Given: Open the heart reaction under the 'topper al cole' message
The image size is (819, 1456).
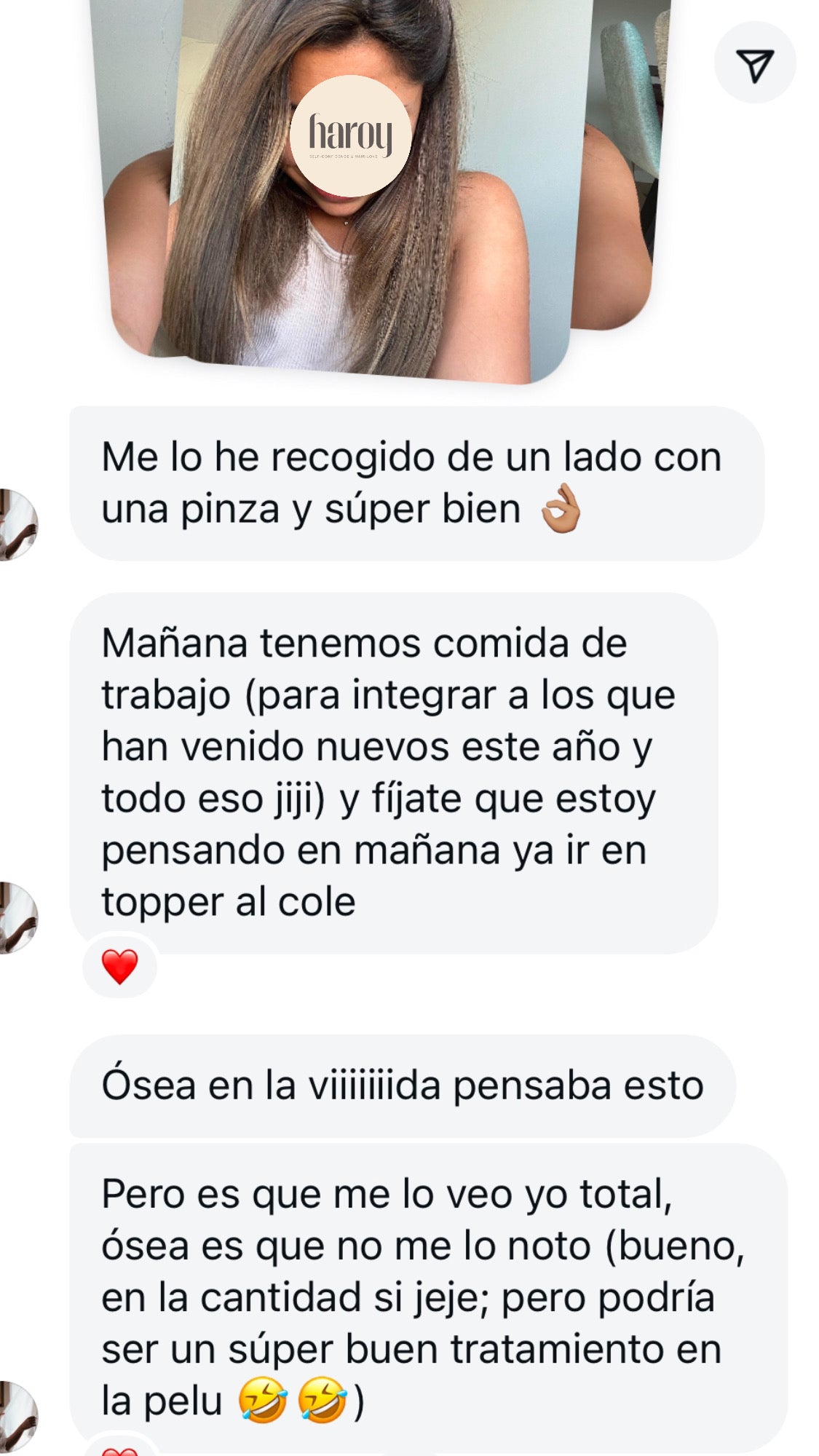Looking at the screenshot, I should (119, 968).
